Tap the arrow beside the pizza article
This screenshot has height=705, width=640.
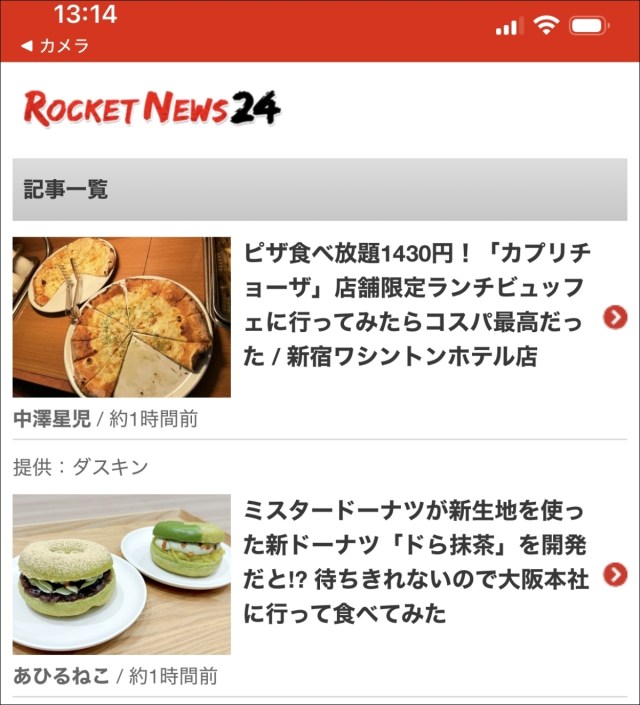click(615, 318)
